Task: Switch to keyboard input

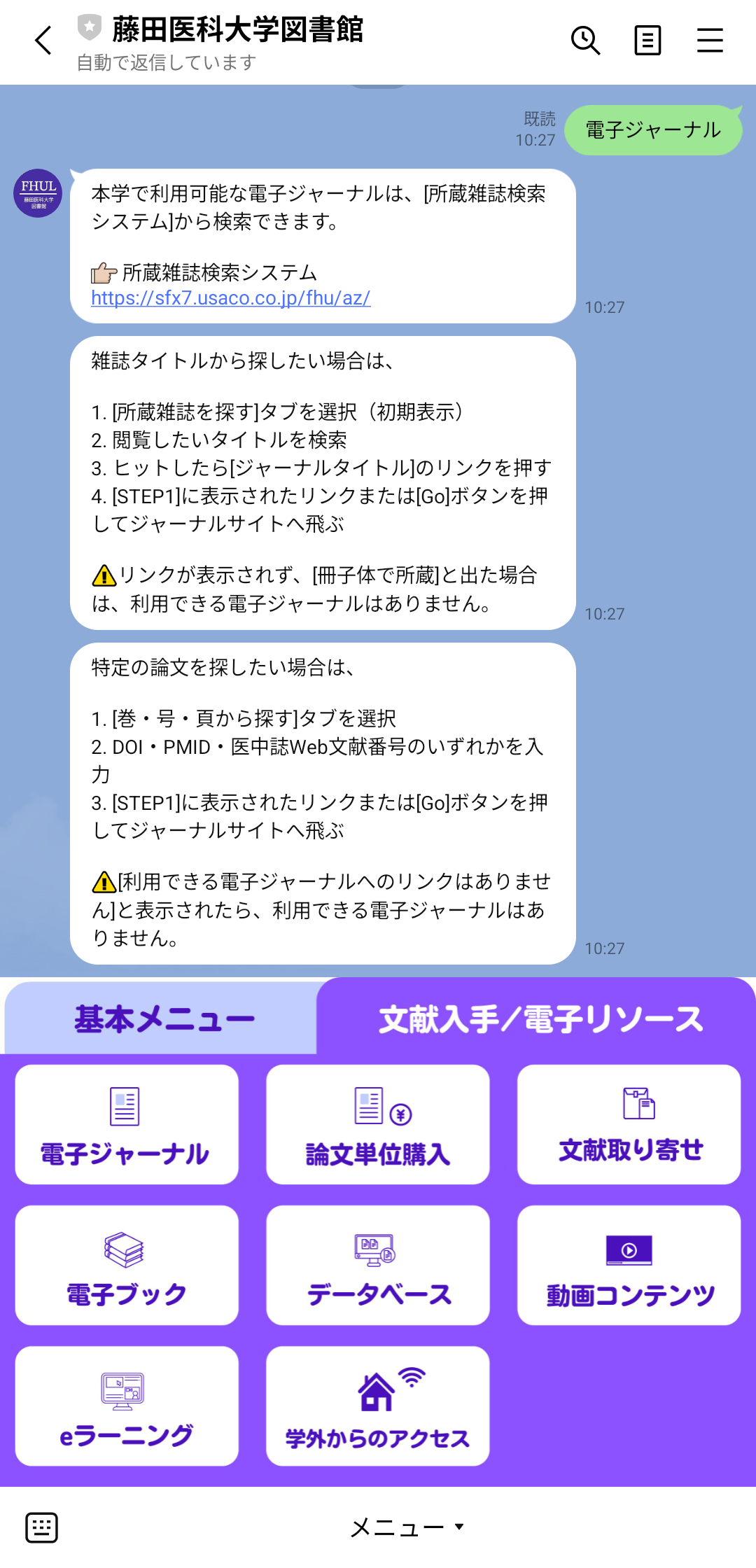Action: tap(42, 1527)
